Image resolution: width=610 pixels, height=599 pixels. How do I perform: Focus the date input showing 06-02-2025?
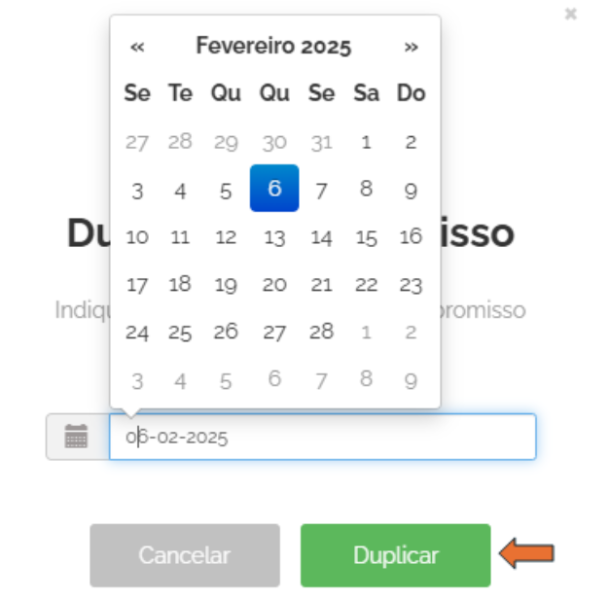click(x=322, y=437)
